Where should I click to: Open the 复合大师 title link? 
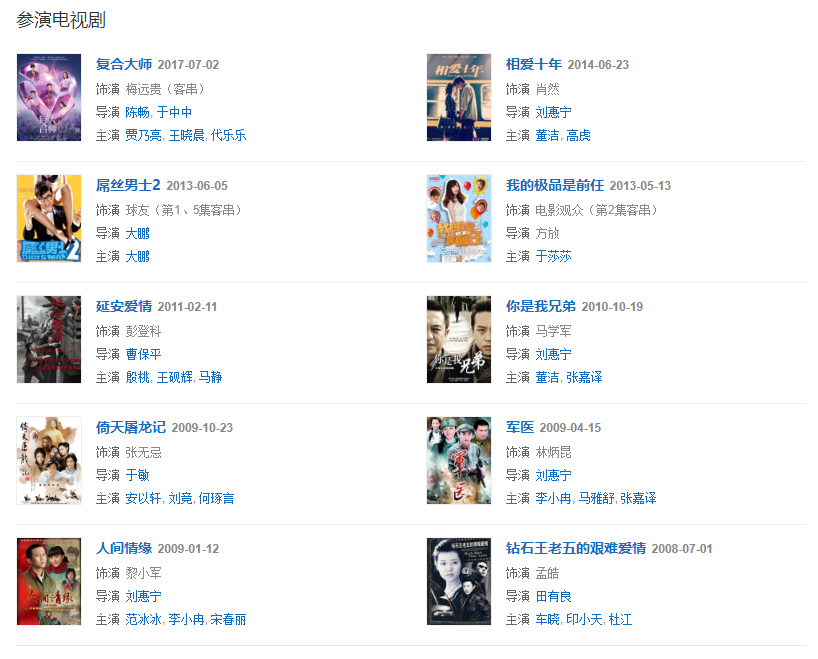pyautogui.click(x=124, y=65)
